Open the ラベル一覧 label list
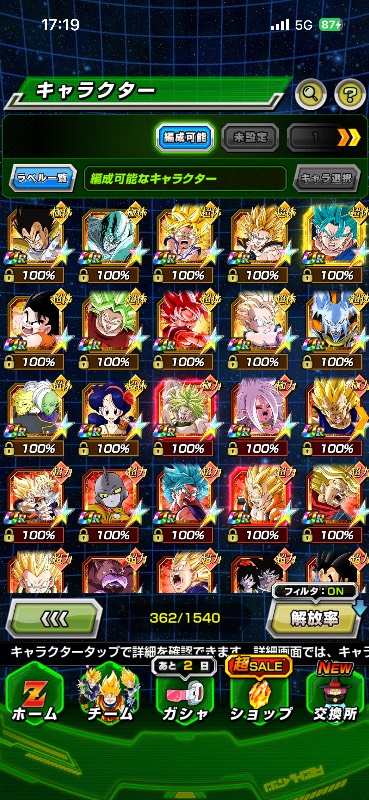Image resolution: width=369 pixels, height=800 pixels. pyautogui.click(x=42, y=178)
